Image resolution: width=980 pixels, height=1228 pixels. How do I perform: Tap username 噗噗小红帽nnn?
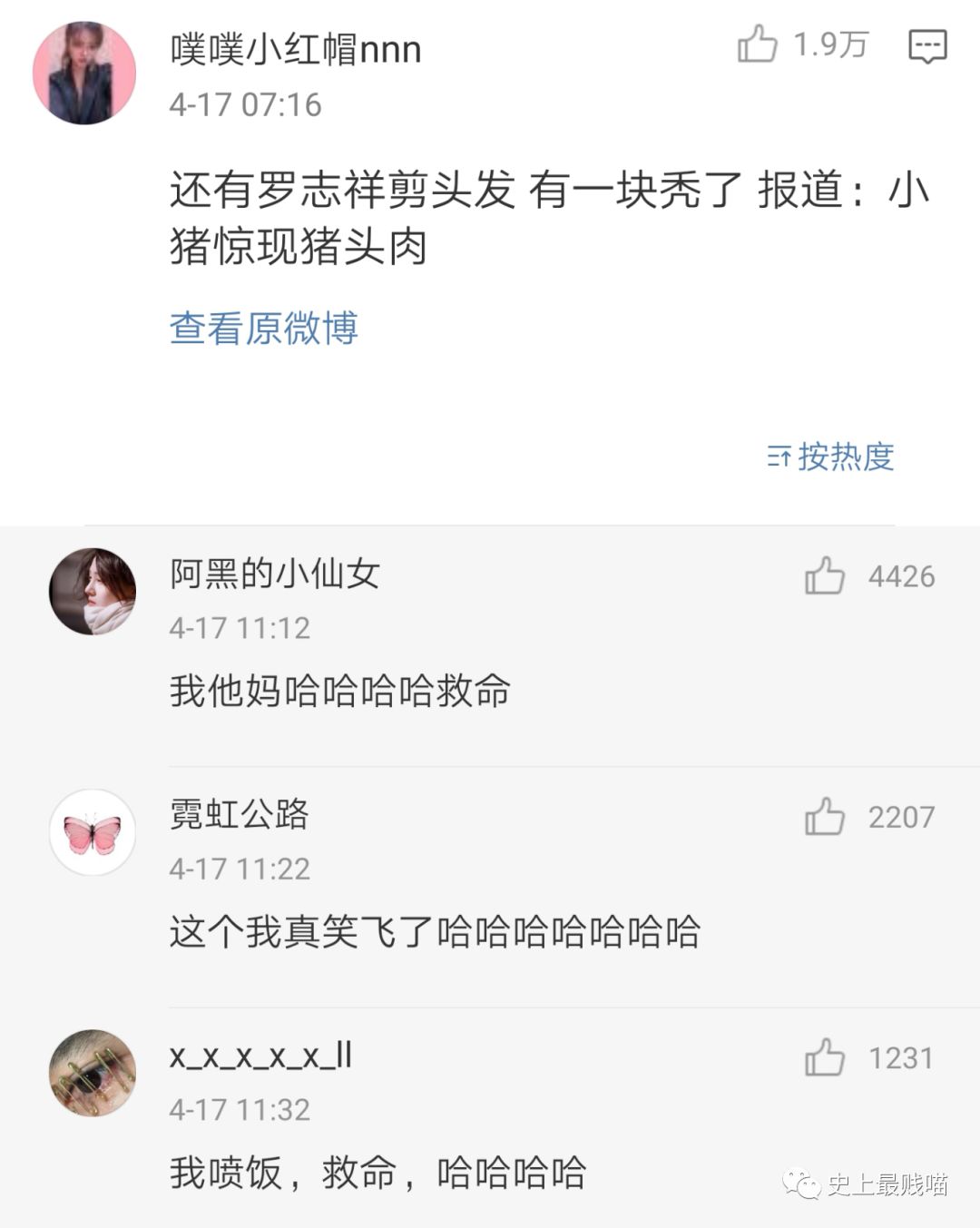coord(296,49)
